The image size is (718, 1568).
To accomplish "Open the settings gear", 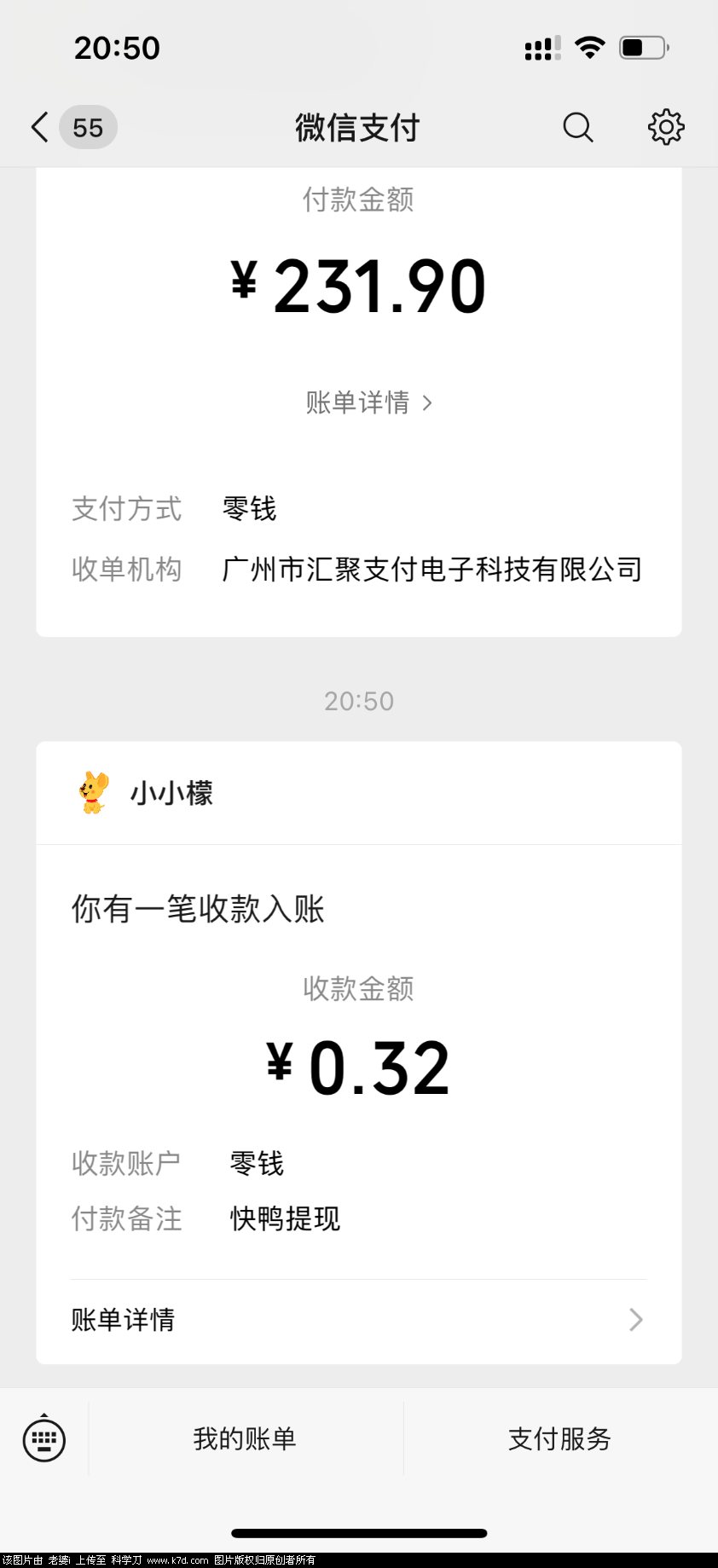I will tap(666, 127).
